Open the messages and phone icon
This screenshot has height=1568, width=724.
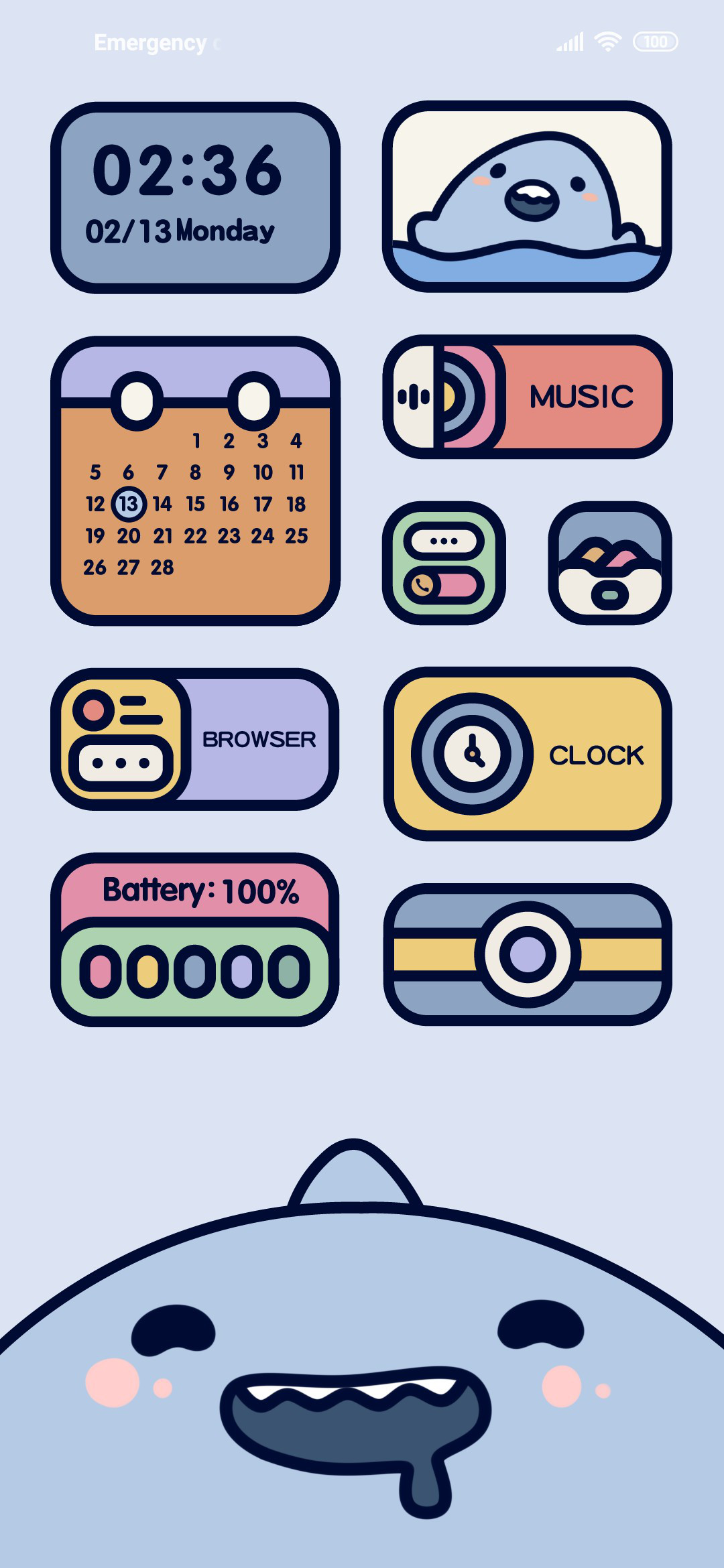coord(444,563)
